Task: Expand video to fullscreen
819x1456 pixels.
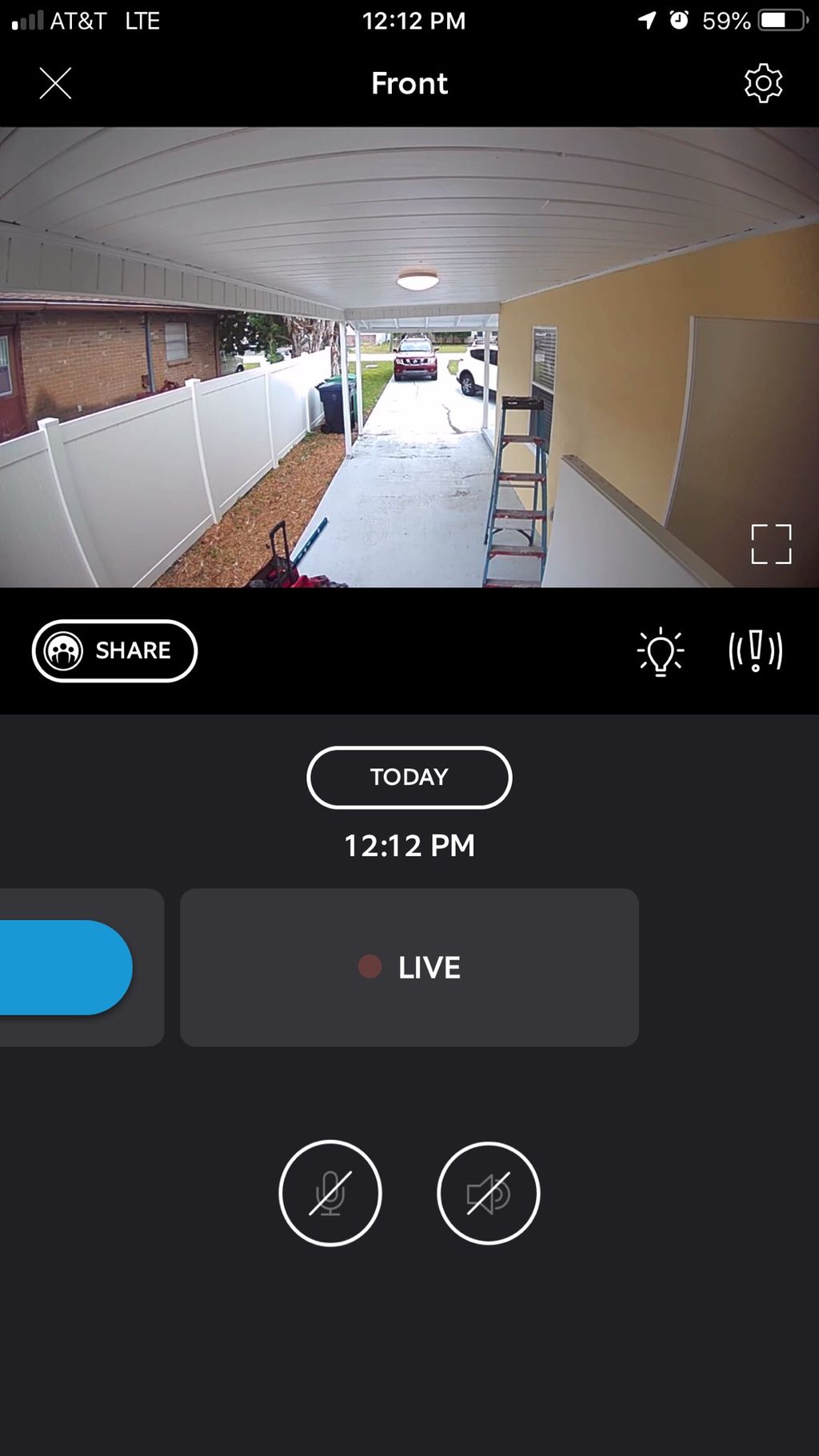Action: [x=771, y=544]
